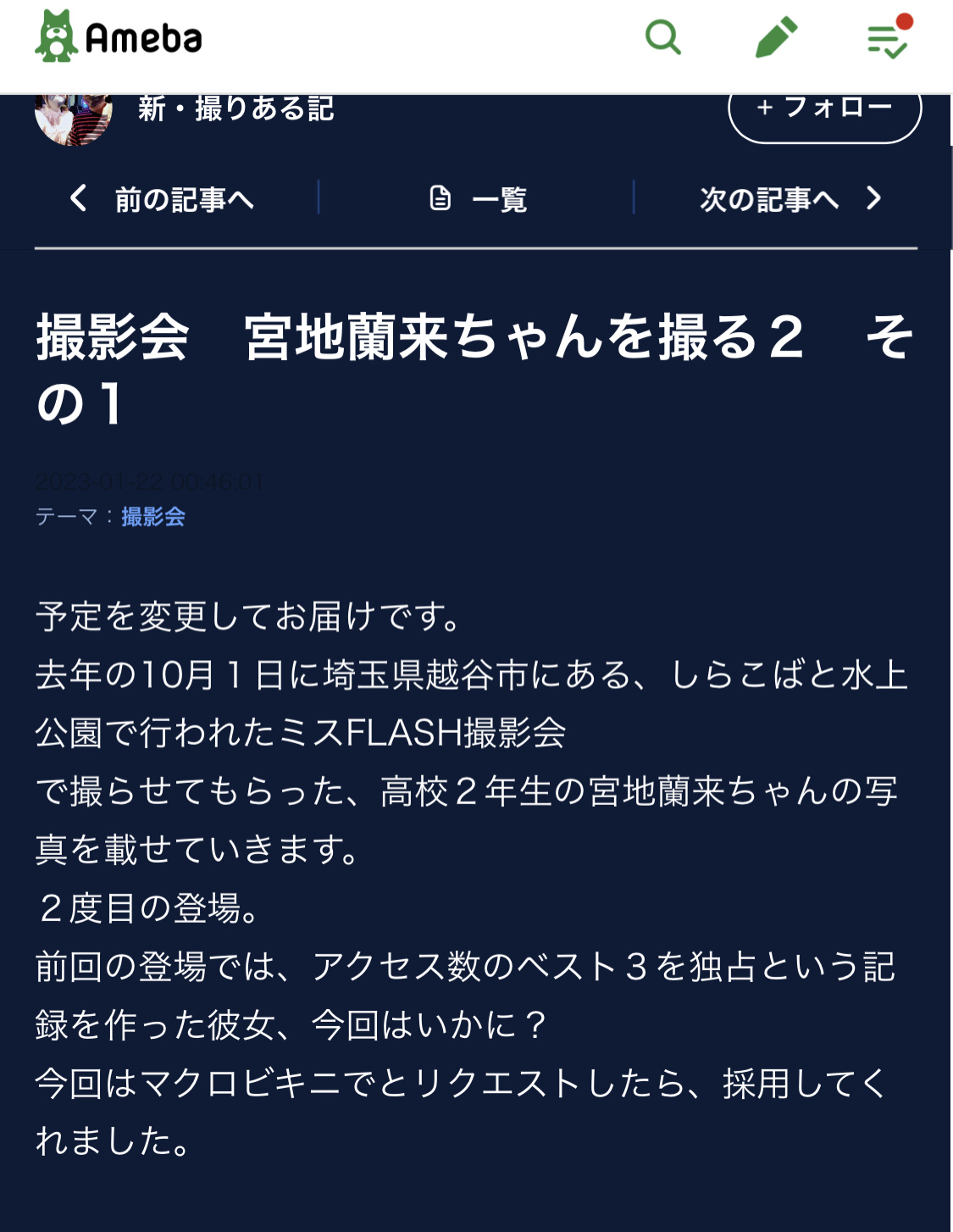
Task: Open the checklist notifications icon
Action: click(887, 38)
